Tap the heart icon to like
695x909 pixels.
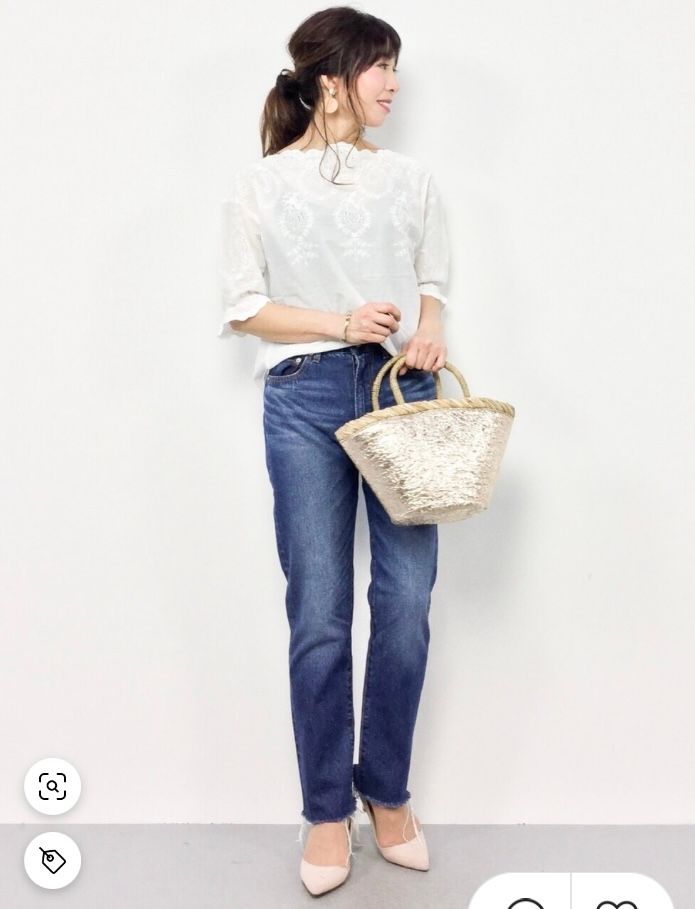tap(617, 902)
